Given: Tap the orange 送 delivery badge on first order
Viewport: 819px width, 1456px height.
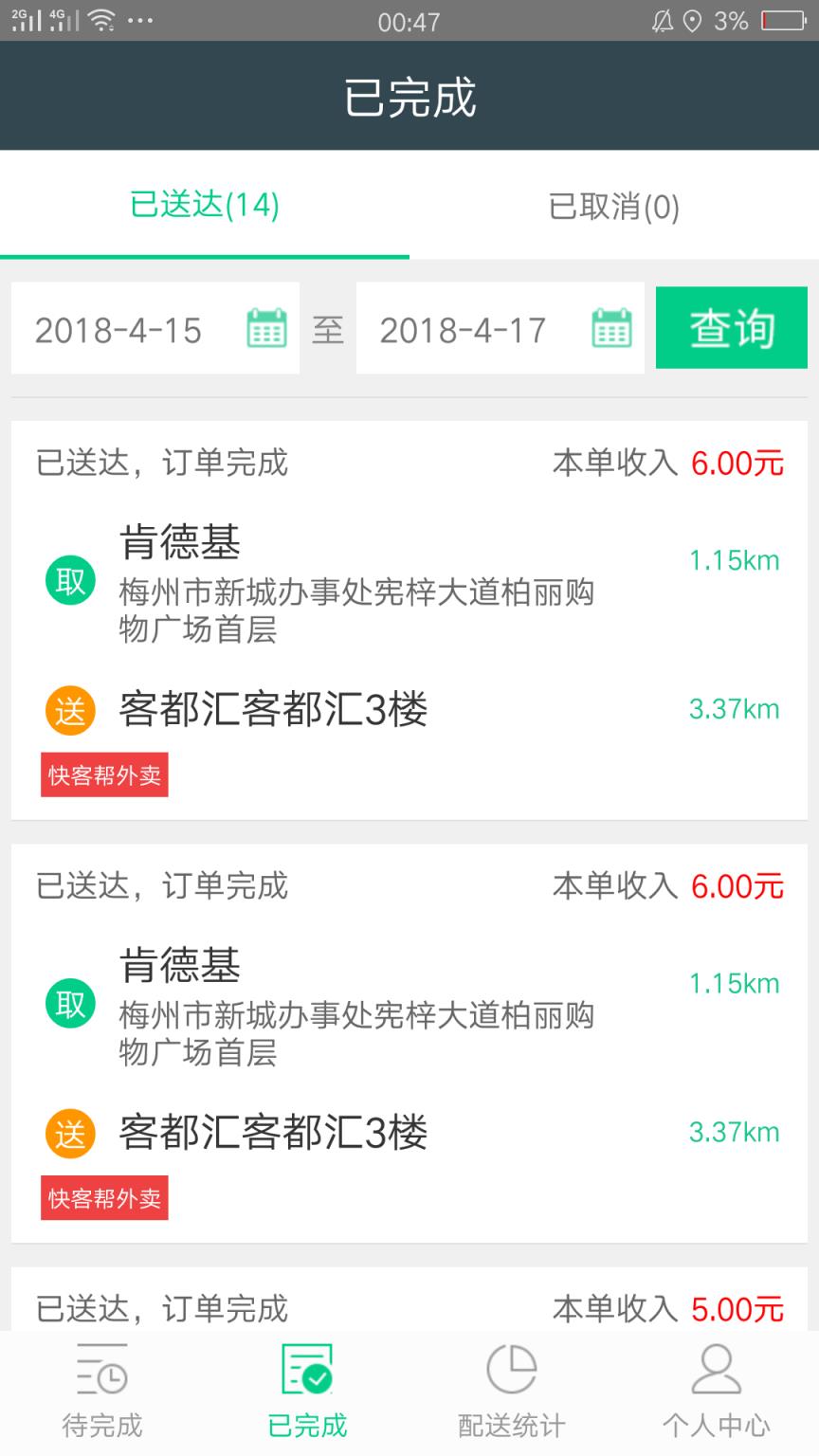Looking at the screenshot, I should click(68, 708).
